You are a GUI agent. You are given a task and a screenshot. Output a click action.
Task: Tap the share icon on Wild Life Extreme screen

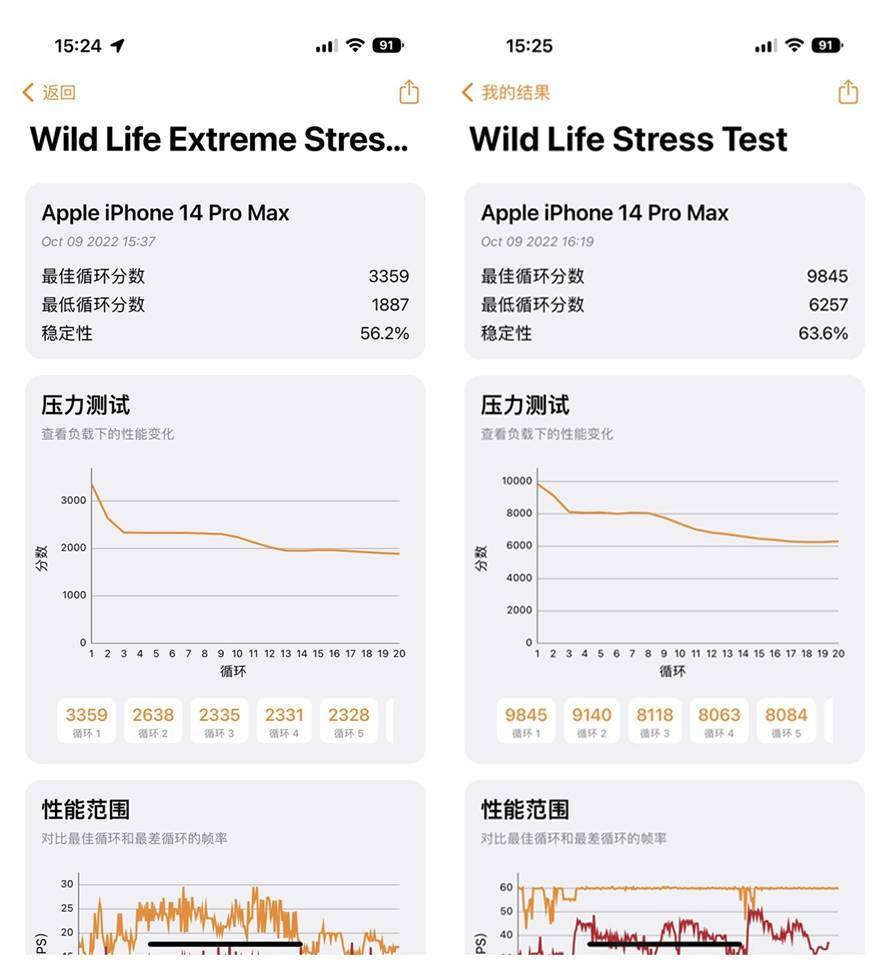click(x=407, y=90)
